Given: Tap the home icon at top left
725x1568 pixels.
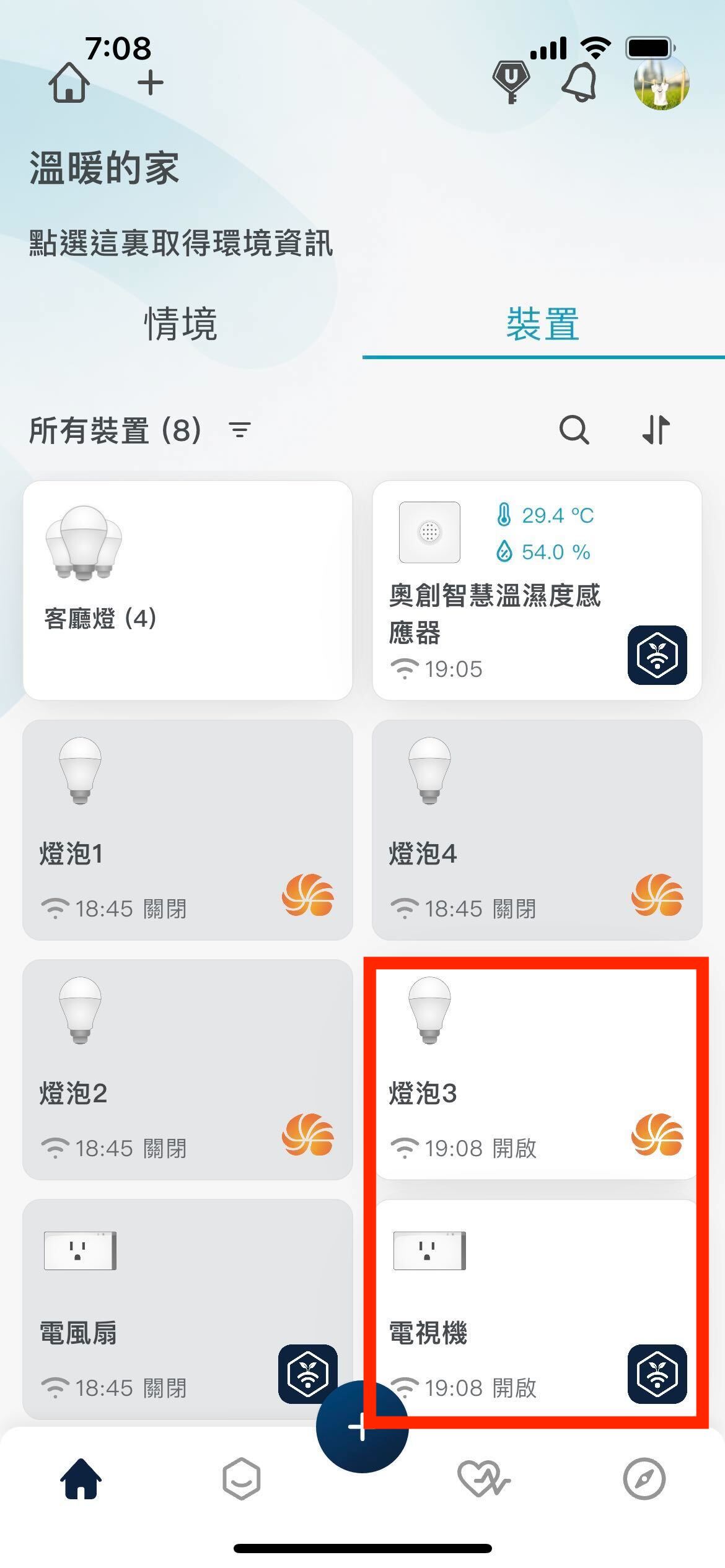Looking at the screenshot, I should [69, 82].
